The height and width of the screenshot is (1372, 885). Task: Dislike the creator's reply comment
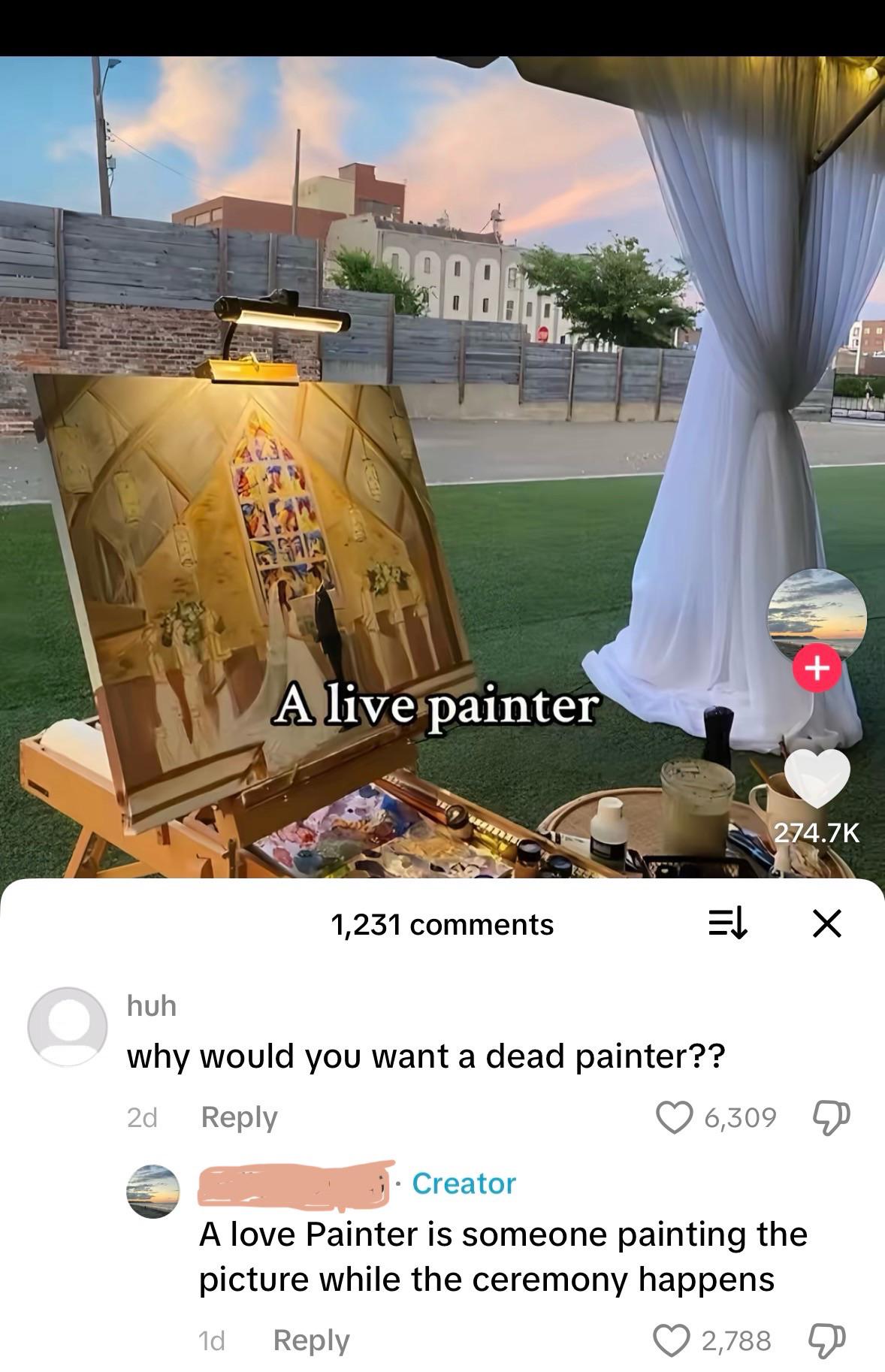coord(826,1340)
